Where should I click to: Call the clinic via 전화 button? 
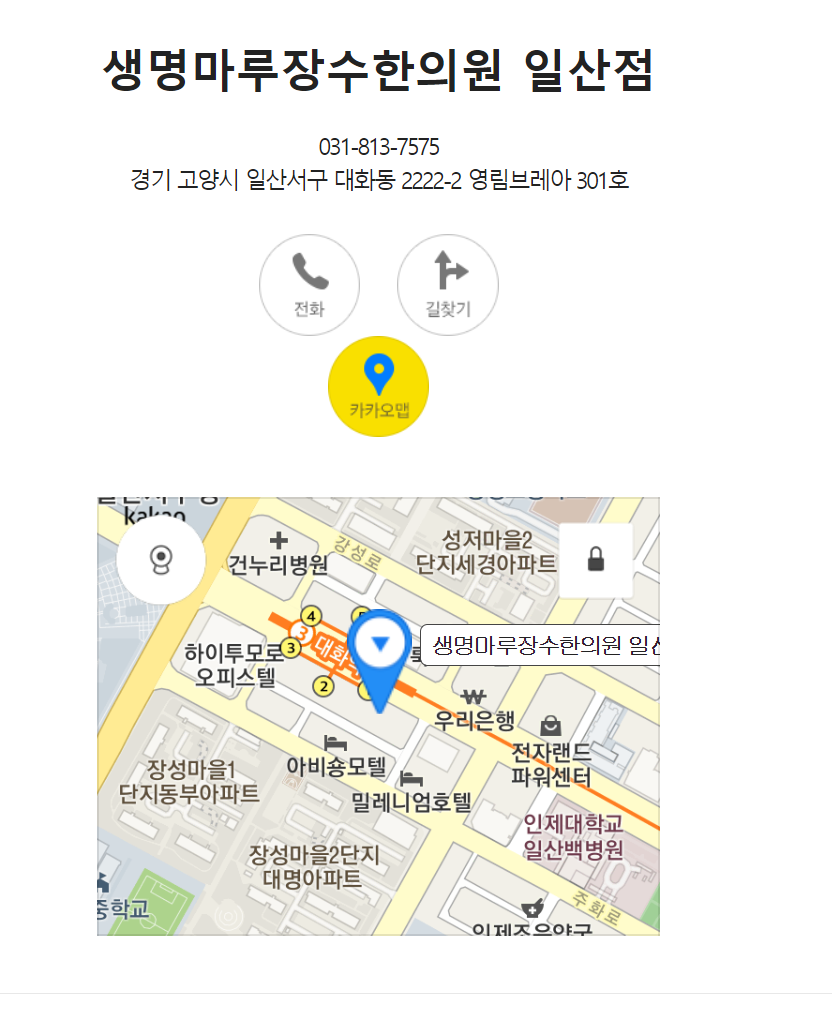pos(309,285)
